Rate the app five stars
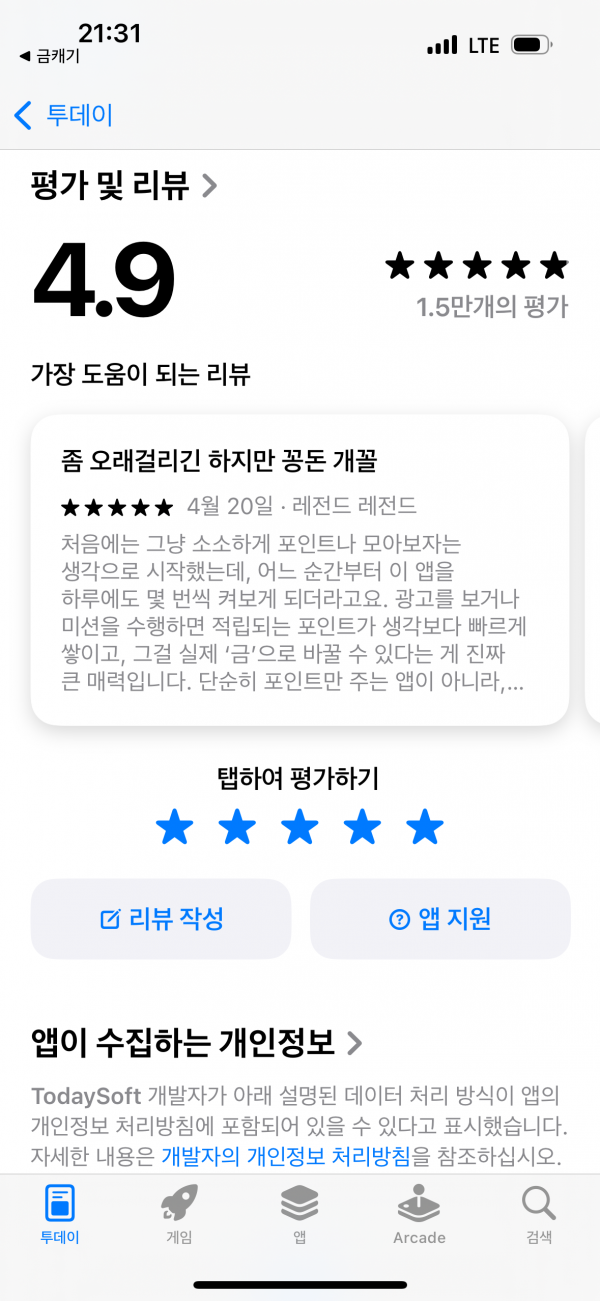The image size is (600, 1301). coord(424,828)
